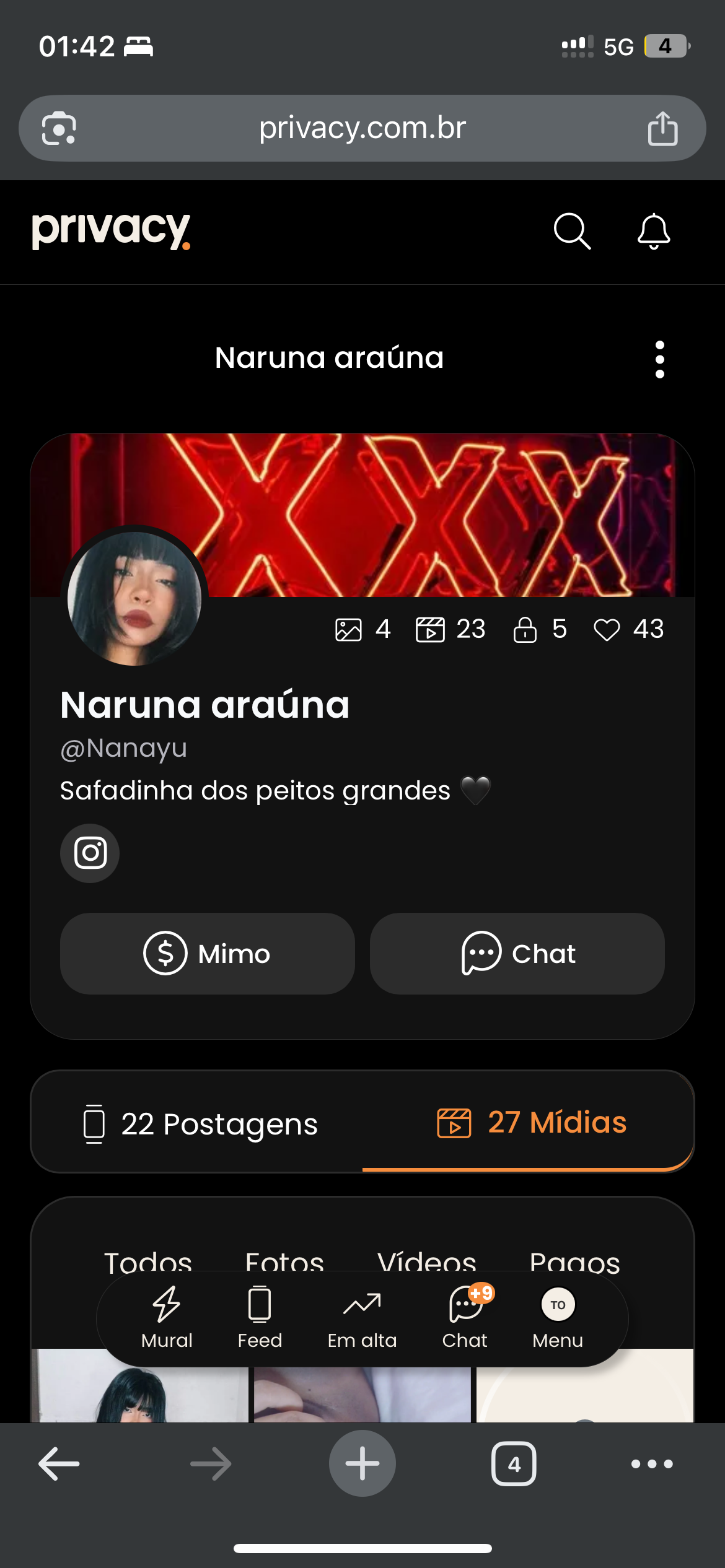Go back to the previous page
725x1568 pixels.
tap(59, 1464)
